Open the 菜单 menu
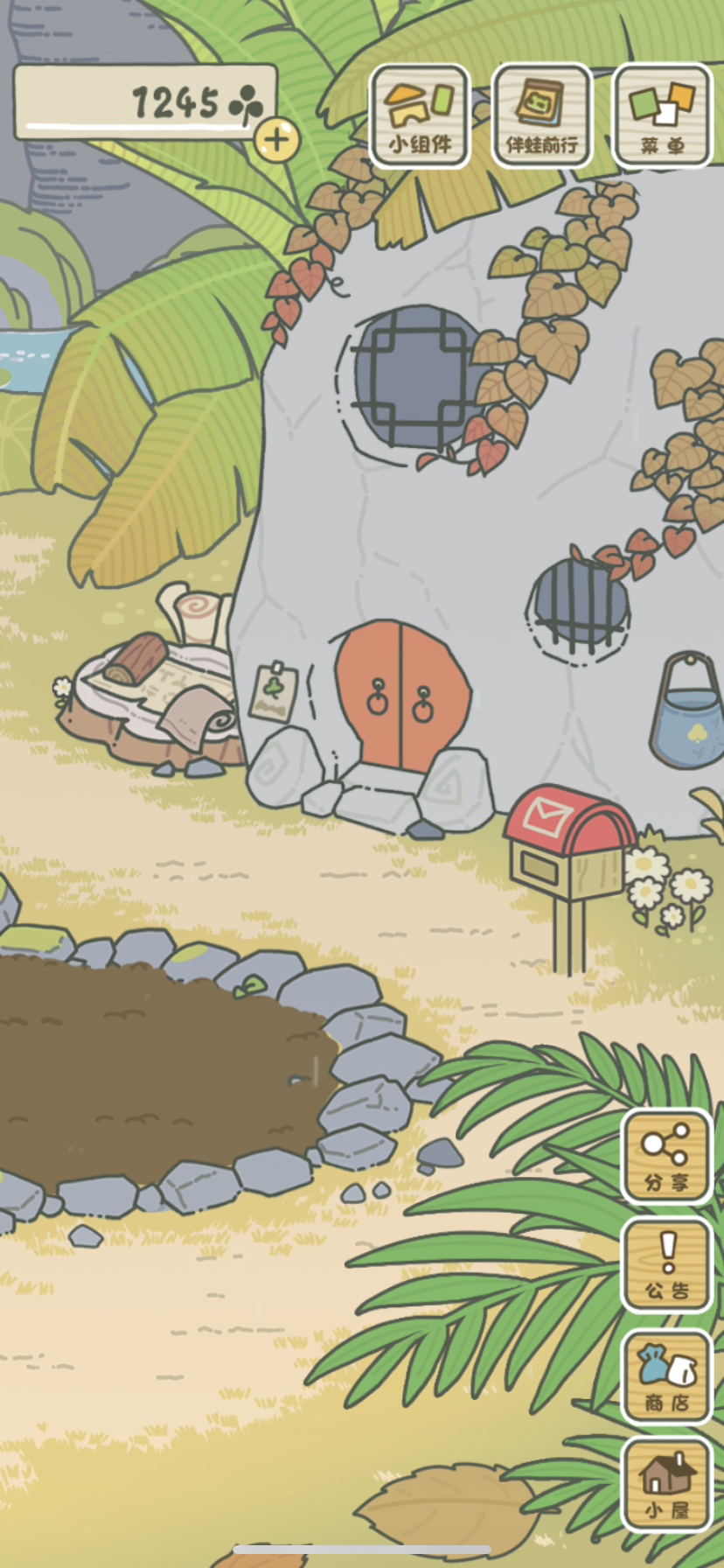The height and width of the screenshot is (1568, 724). (x=663, y=115)
